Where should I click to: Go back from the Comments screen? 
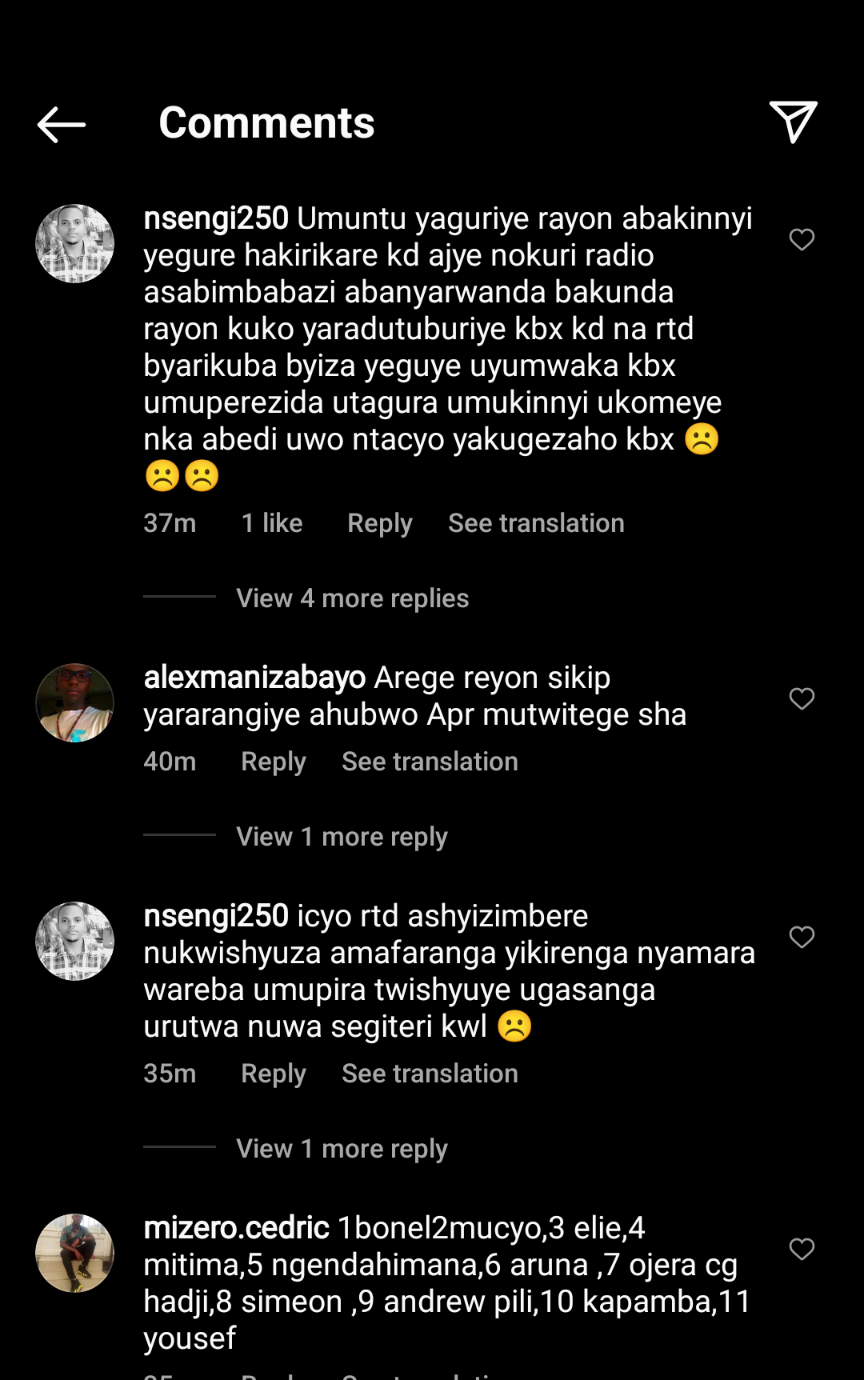tap(61, 124)
